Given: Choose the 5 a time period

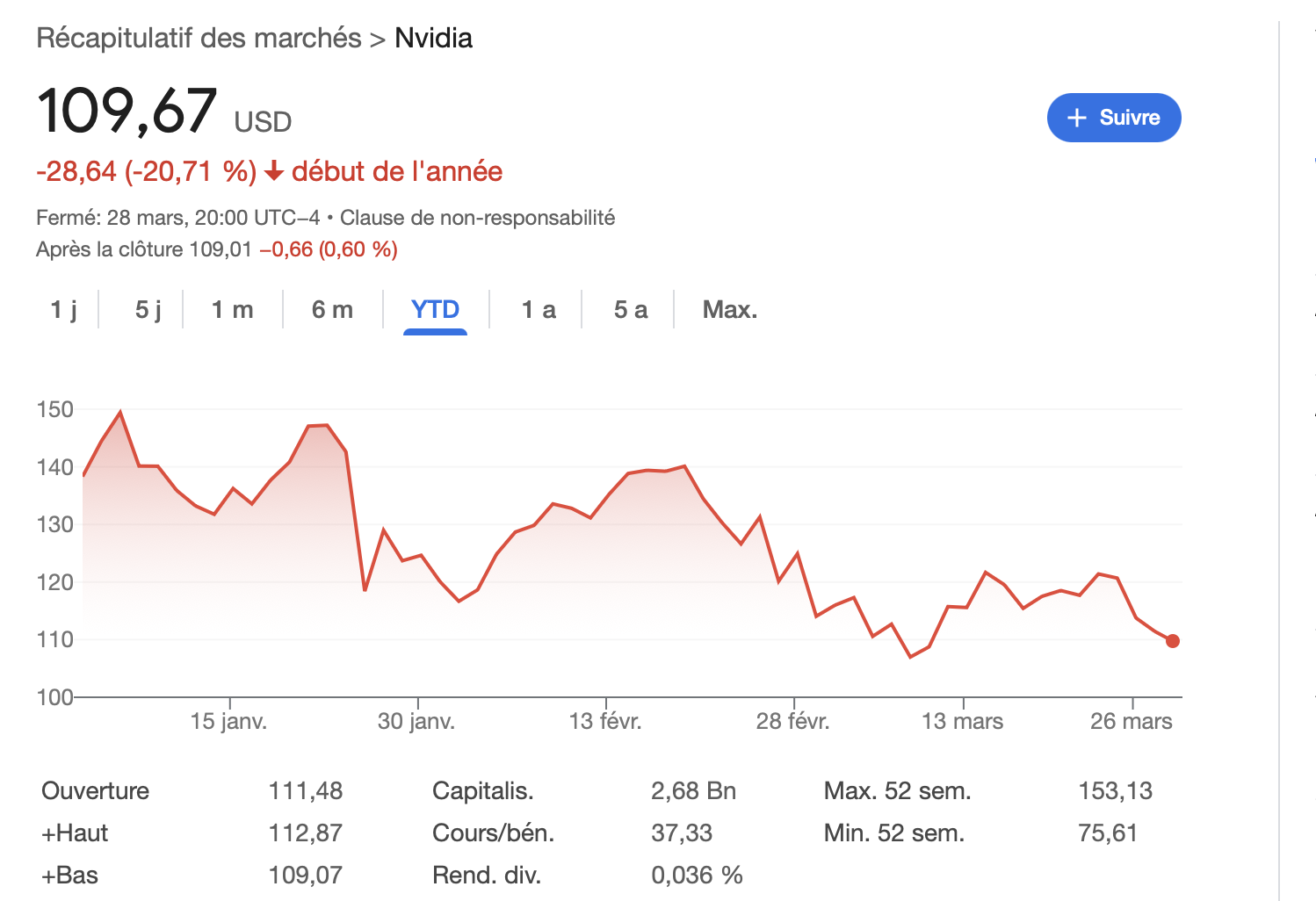Looking at the screenshot, I should 630,310.
